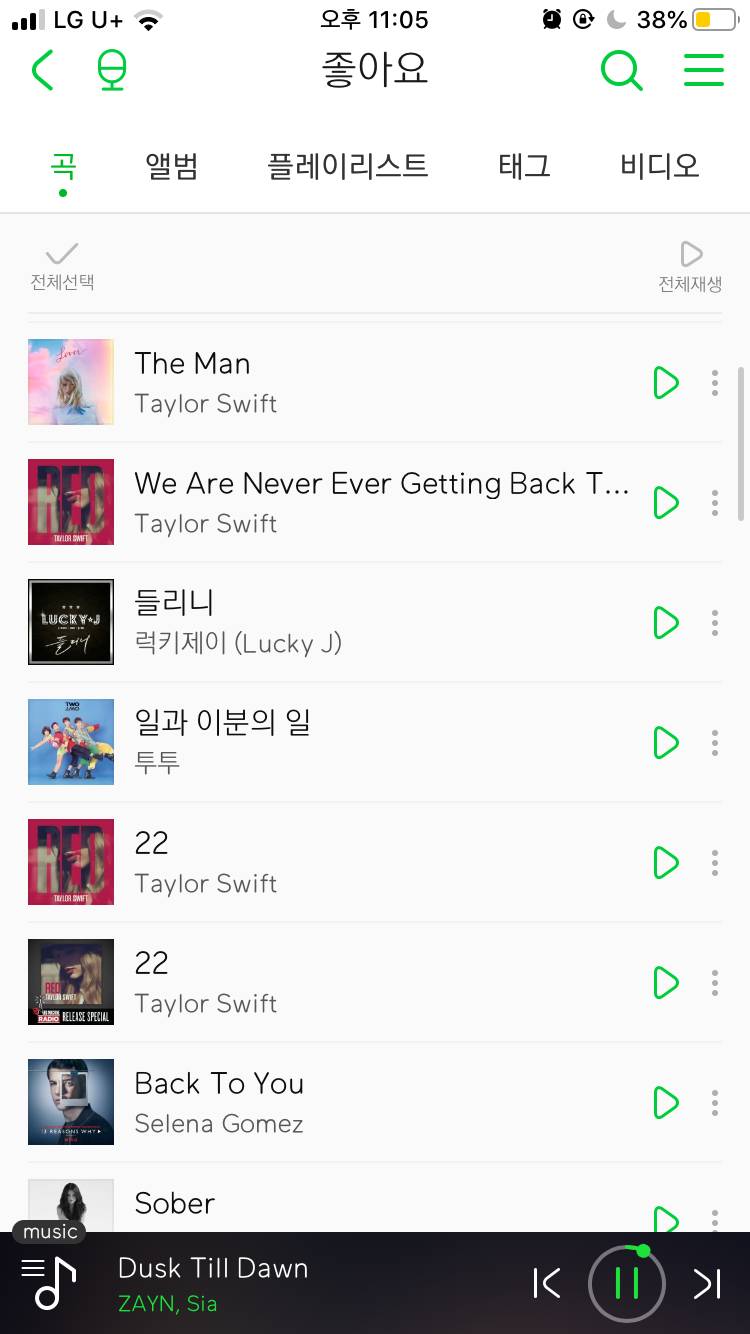The image size is (750, 1334).
Task: Play We Are Never Ever Getting Back Together
Action: [x=665, y=503]
